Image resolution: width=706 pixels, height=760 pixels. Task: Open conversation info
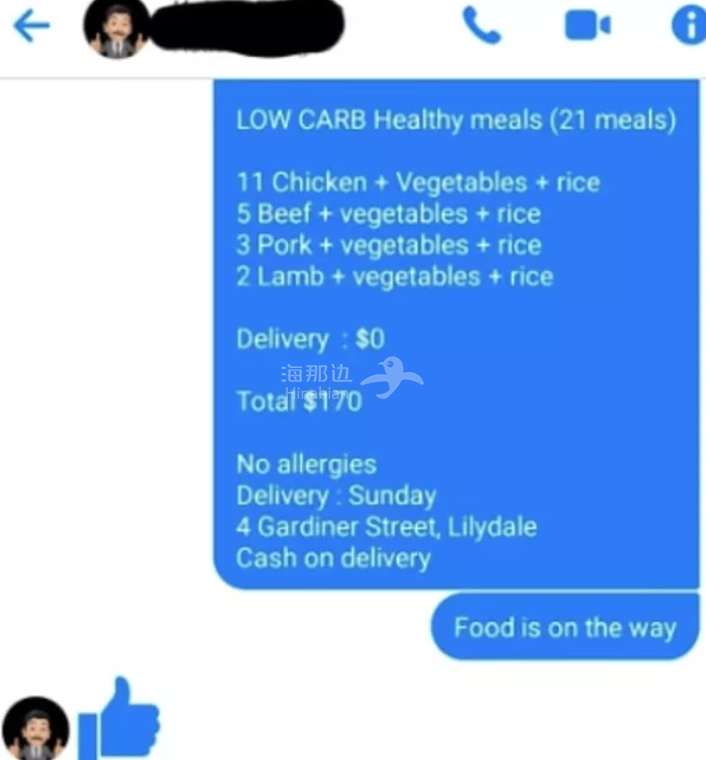click(689, 26)
